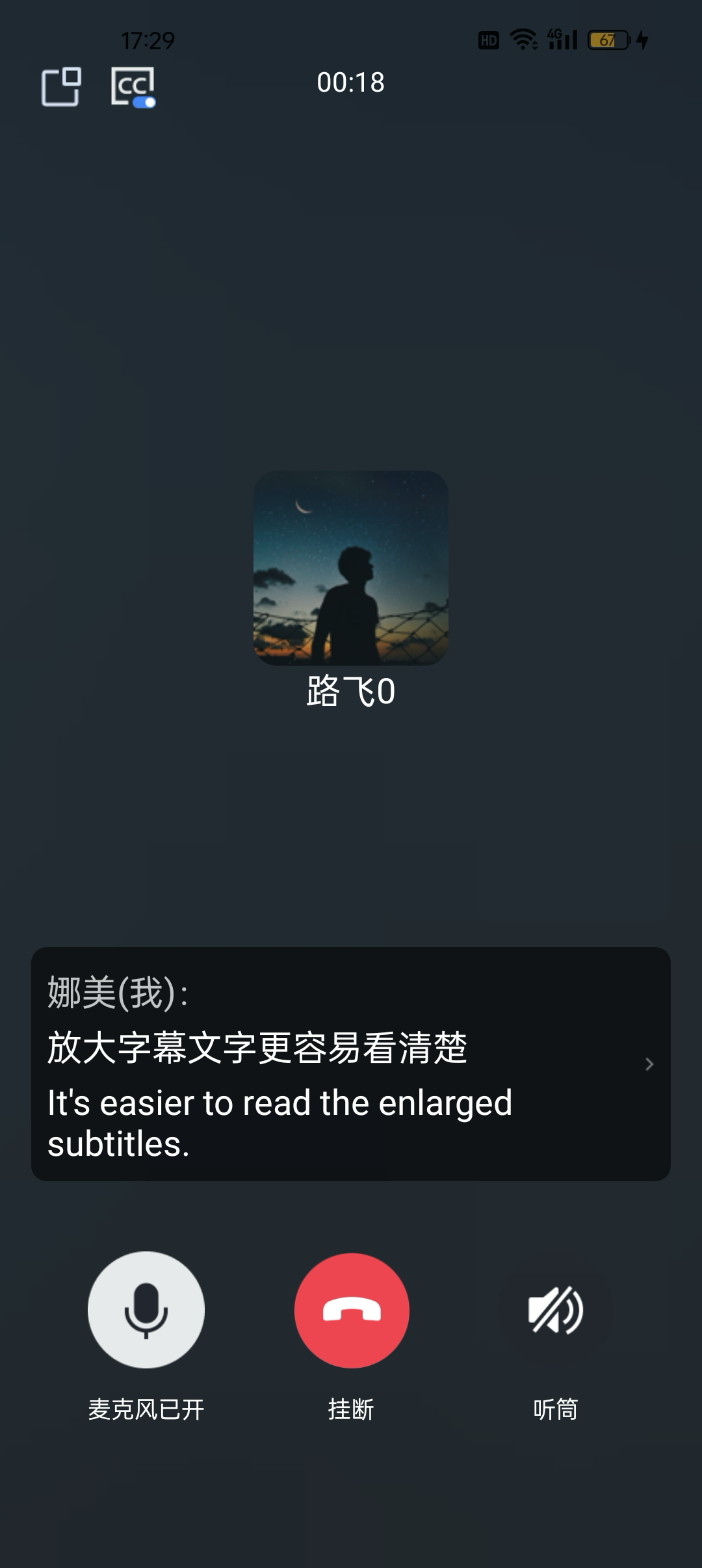Expand the subtitle panel chevron

[649, 1064]
